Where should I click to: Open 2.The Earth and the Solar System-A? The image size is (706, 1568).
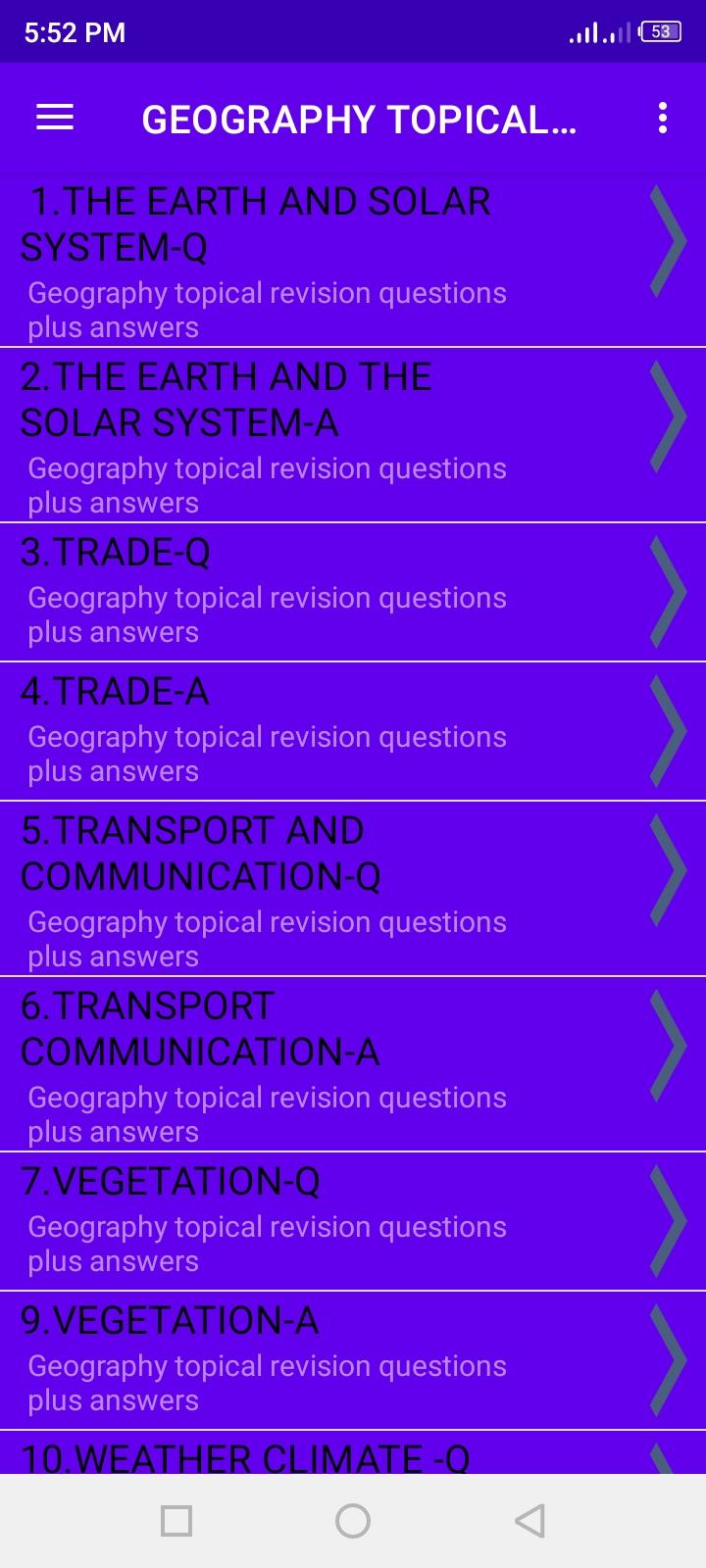(x=353, y=436)
